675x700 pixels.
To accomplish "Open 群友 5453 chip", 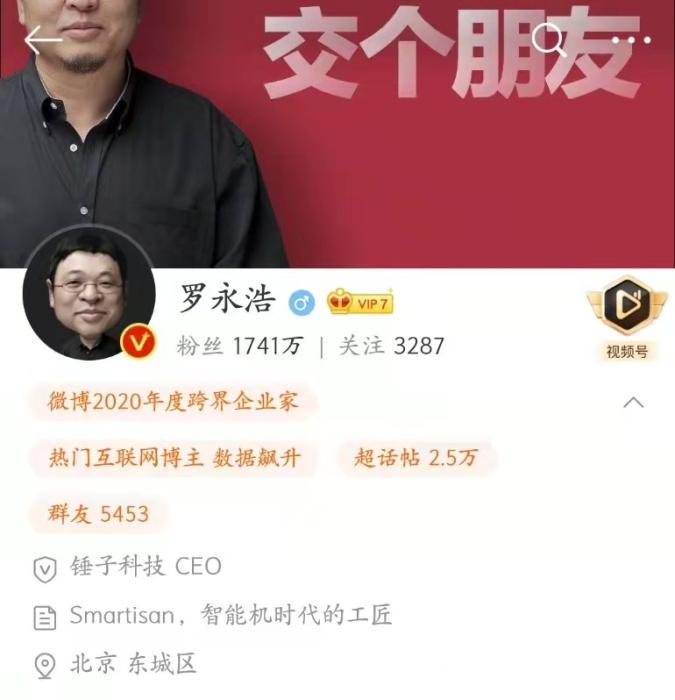I will click(x=98, y=514).
